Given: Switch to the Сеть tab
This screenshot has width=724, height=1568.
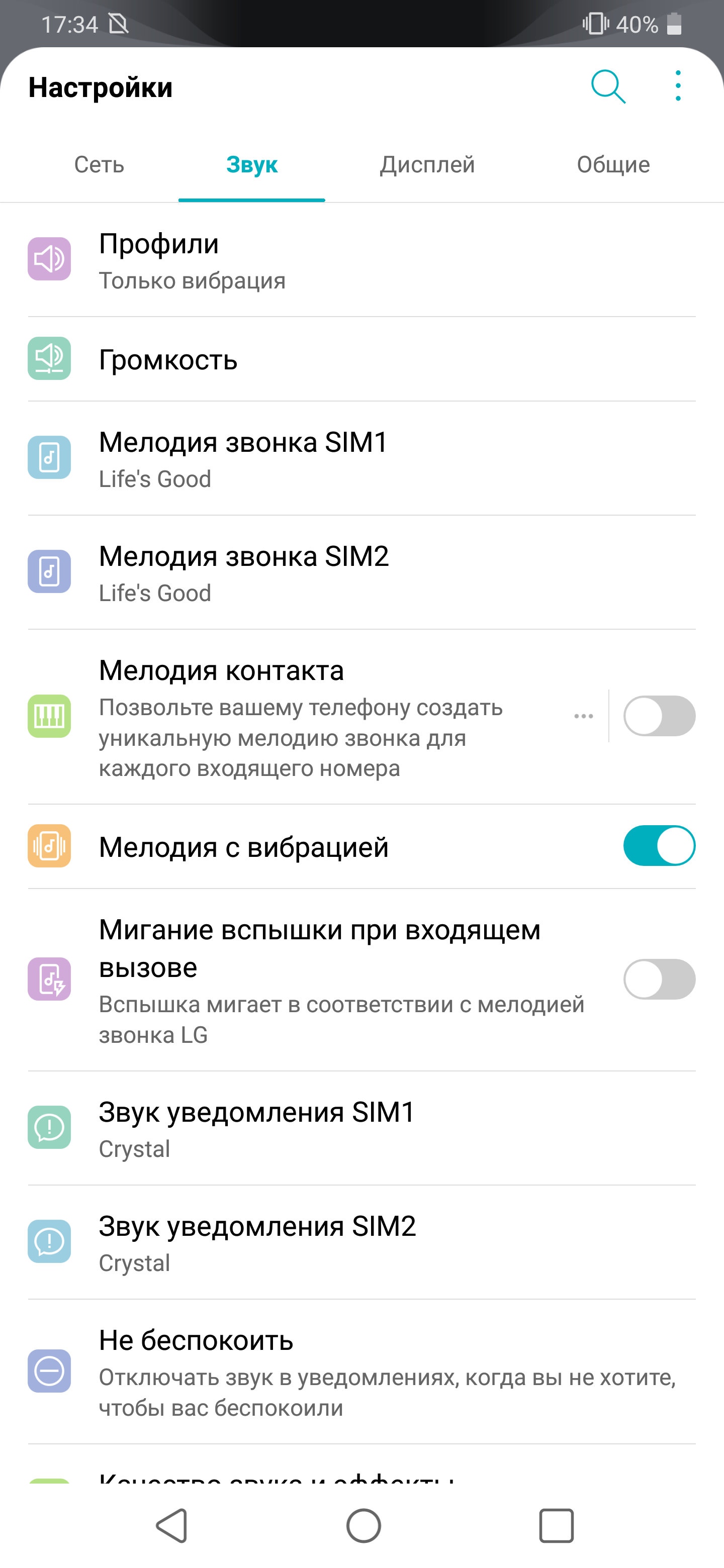Looking at the screenshot, I should point(99,164).
